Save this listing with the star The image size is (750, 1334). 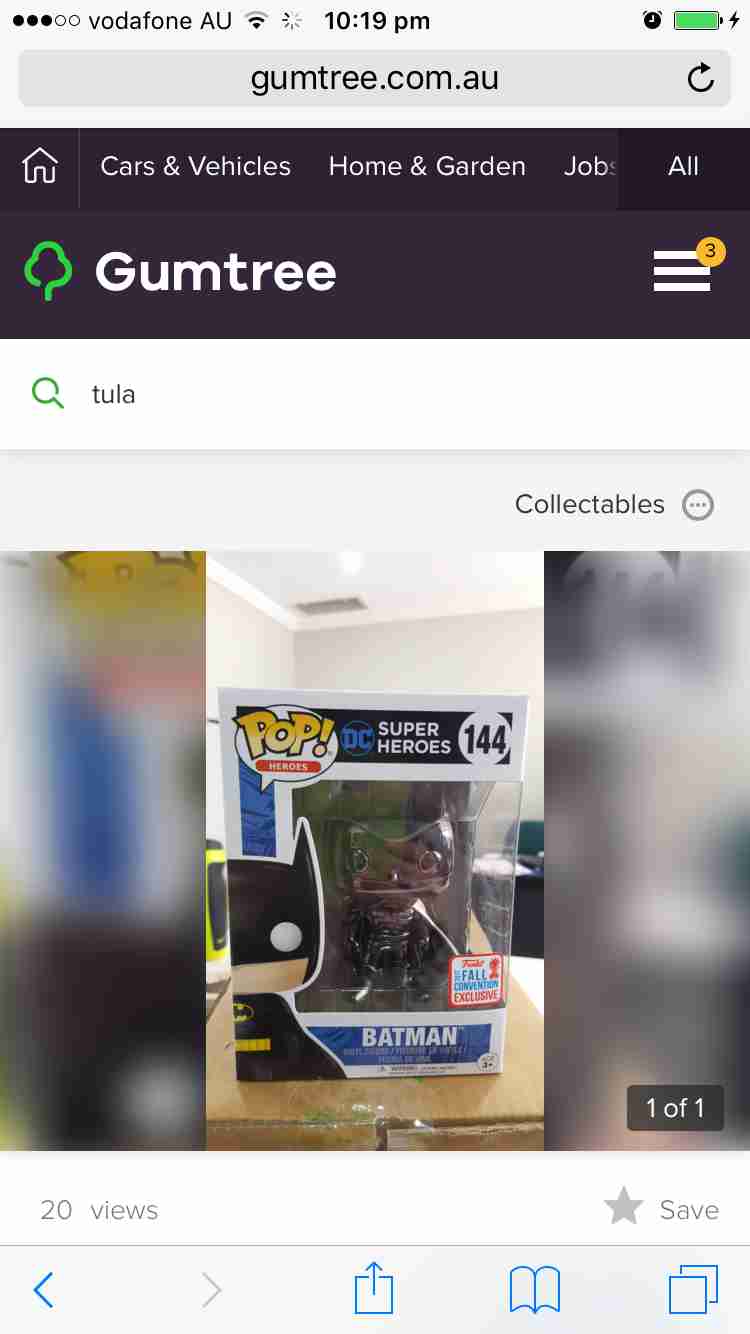(624, 1208)
